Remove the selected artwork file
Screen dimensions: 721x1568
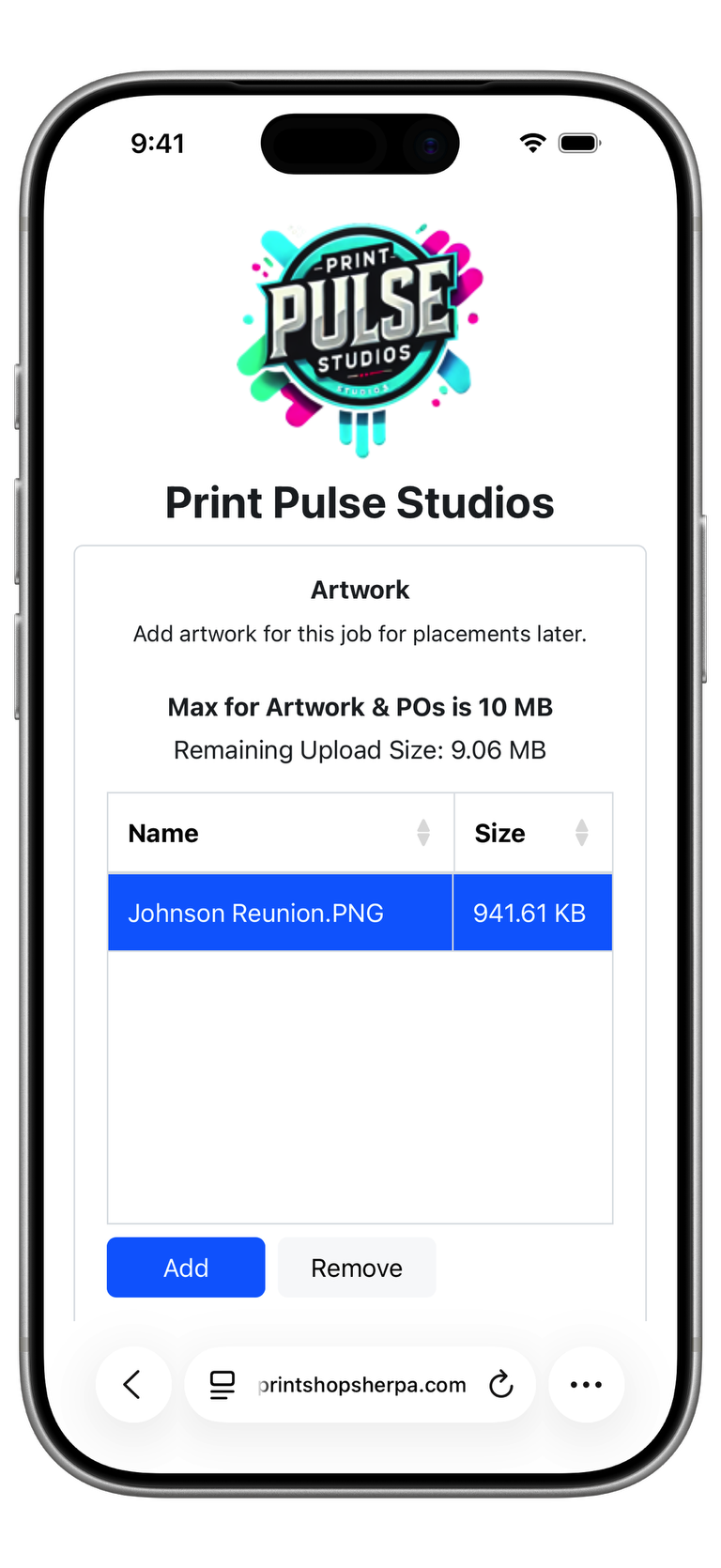357,1268
